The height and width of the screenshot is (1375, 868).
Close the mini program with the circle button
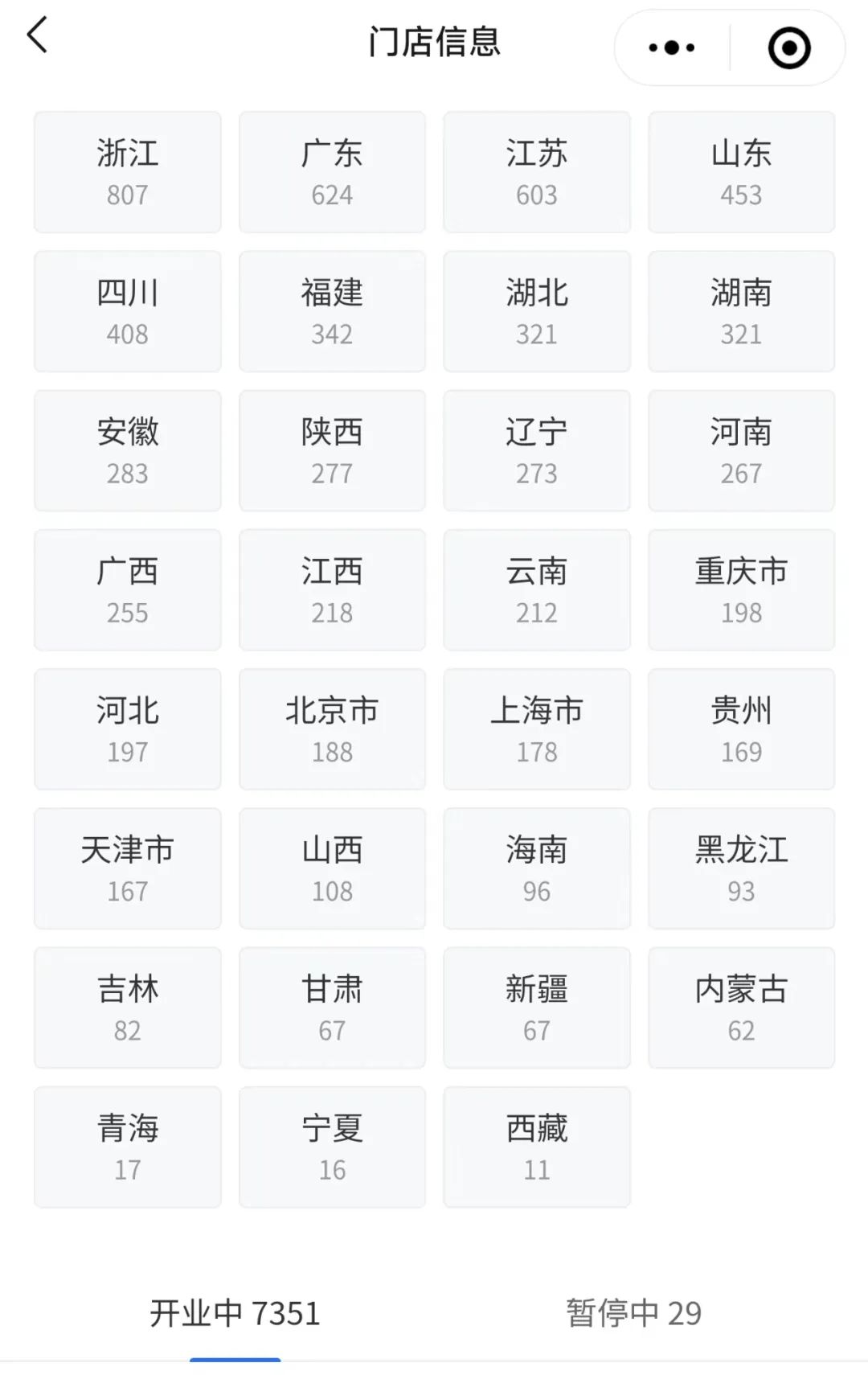(x=788, y=47)
